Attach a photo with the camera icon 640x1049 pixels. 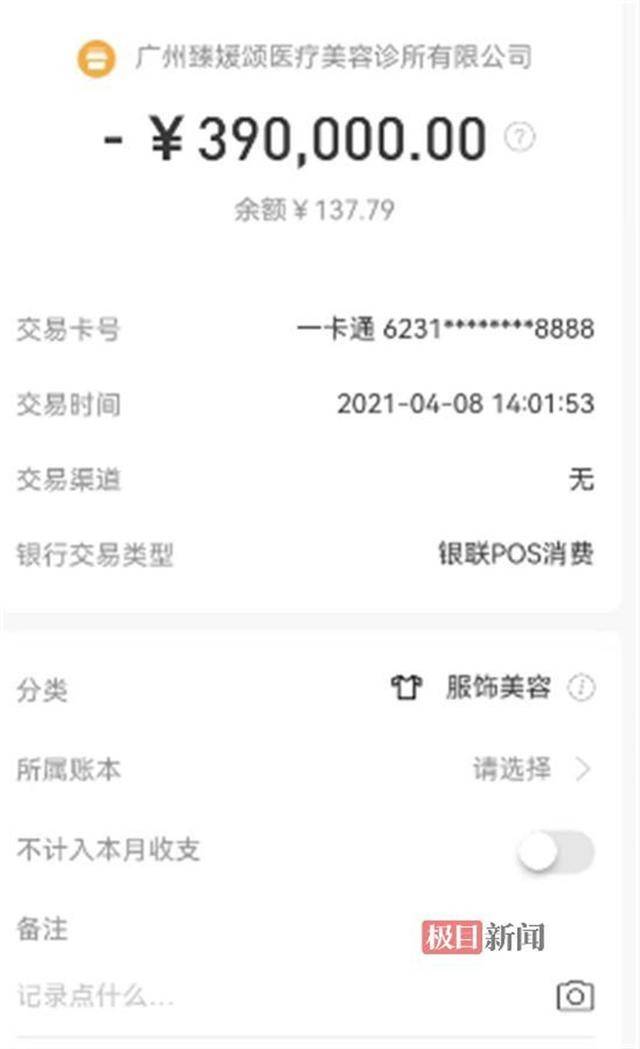[x=575, y=995]
